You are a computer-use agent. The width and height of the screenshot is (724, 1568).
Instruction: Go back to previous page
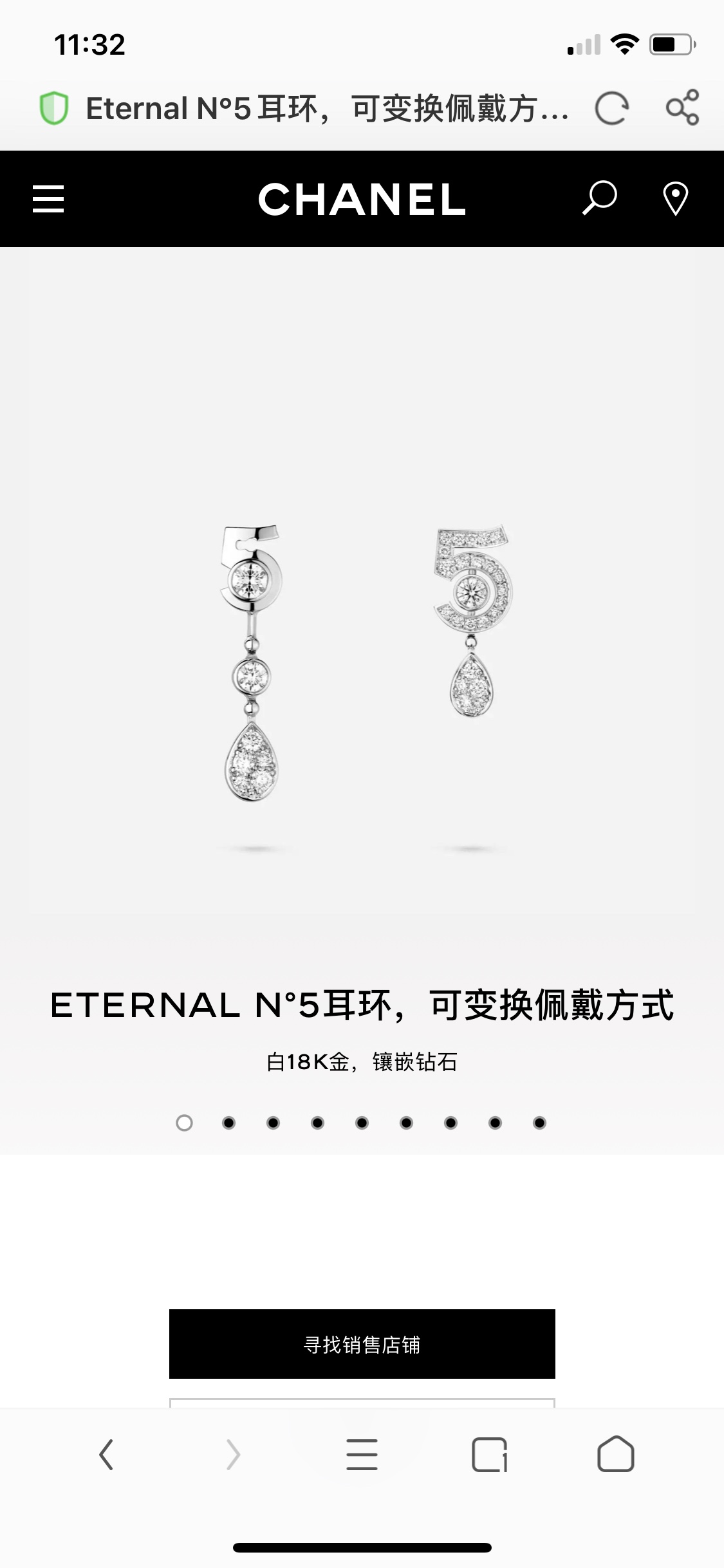pyautogui.click(x=107, y=1455)
